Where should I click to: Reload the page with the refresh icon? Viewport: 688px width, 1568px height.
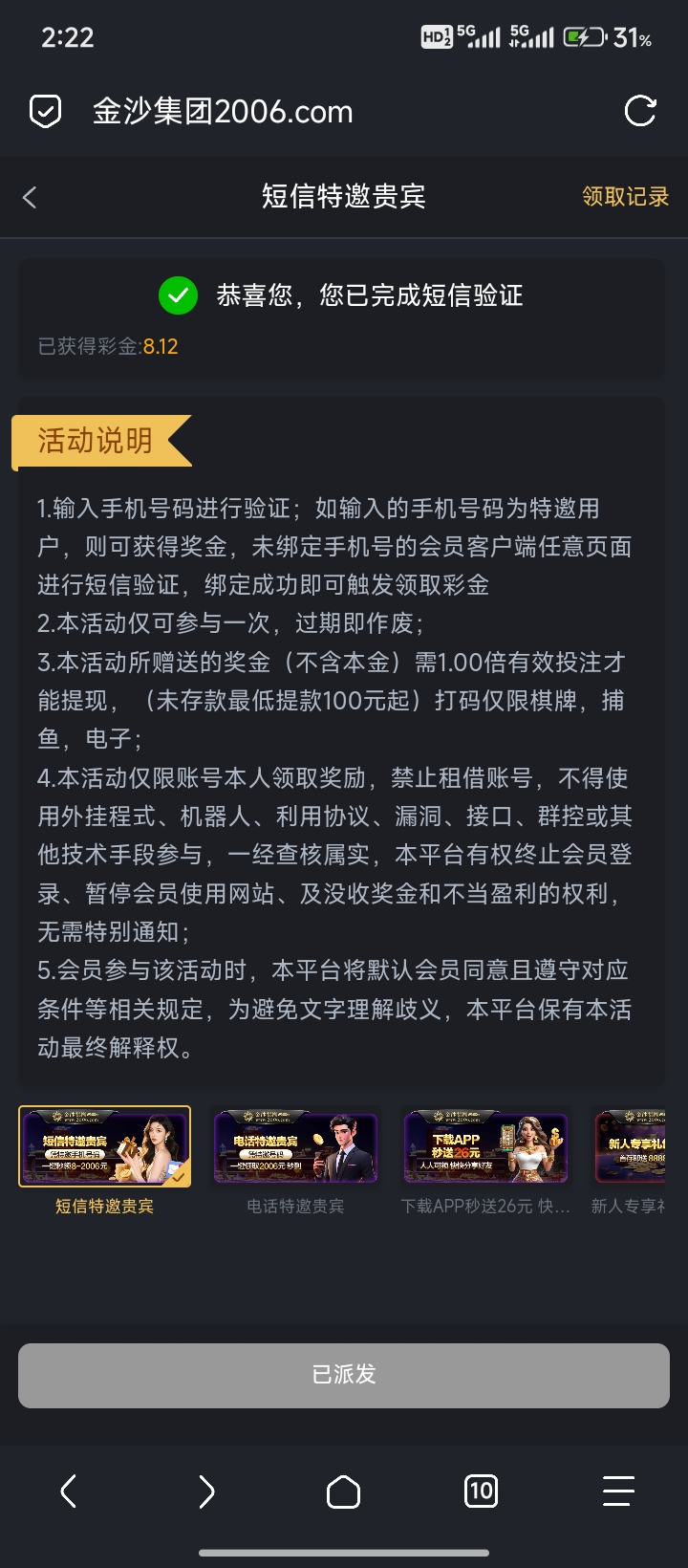click(x=639, y=111)
